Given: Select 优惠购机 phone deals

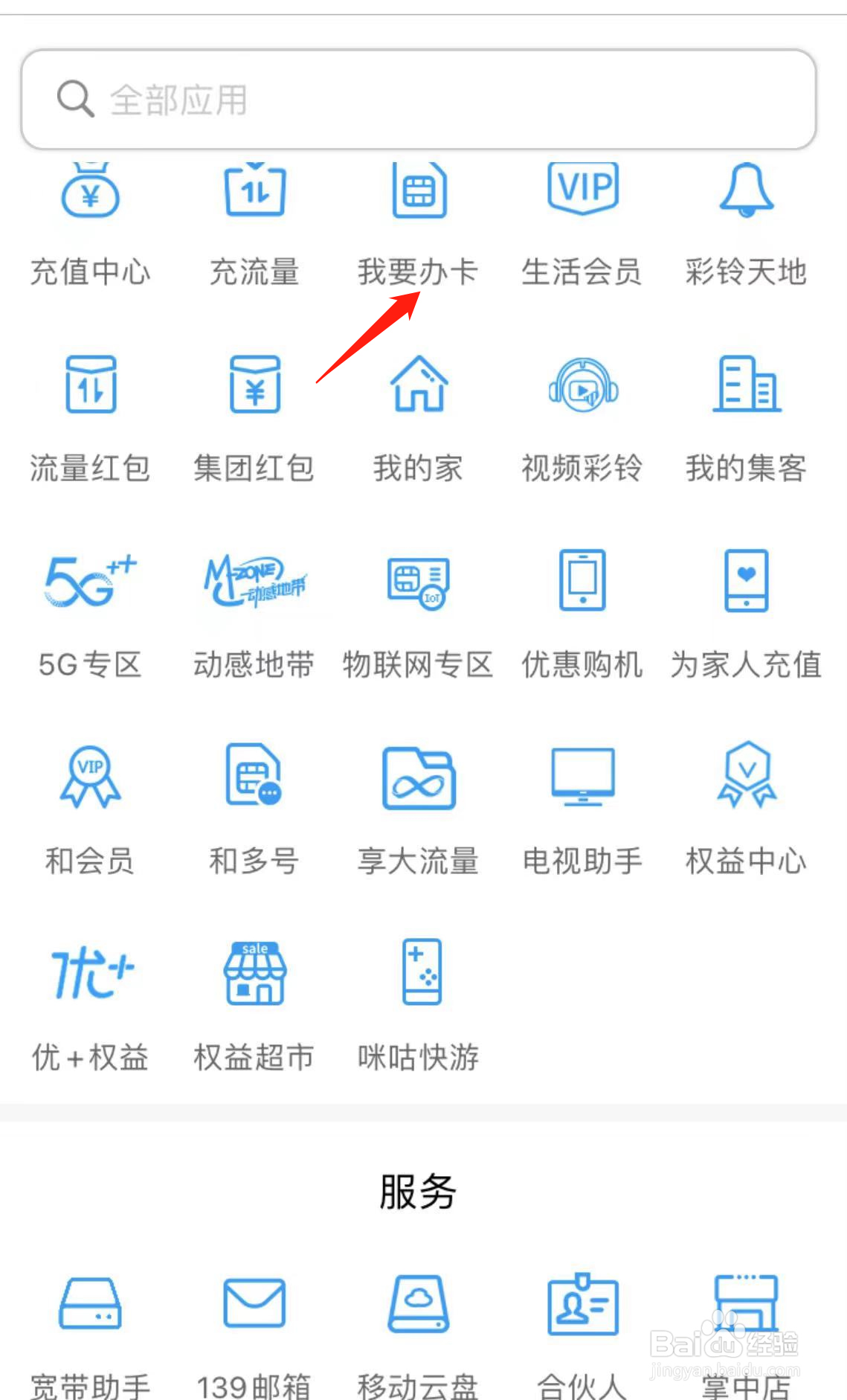Looking at the screenshot, I should coord(582,616).
